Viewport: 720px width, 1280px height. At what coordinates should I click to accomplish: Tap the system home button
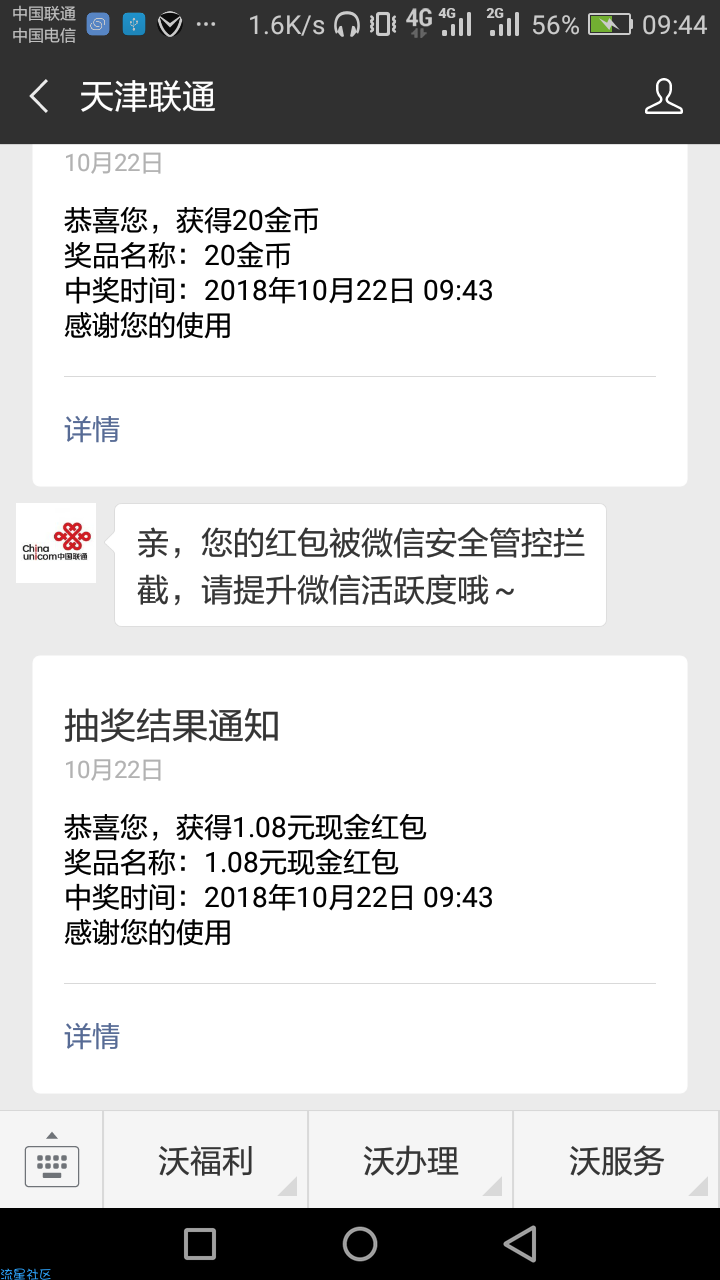pyautogui.click(x=360, y=1244)
